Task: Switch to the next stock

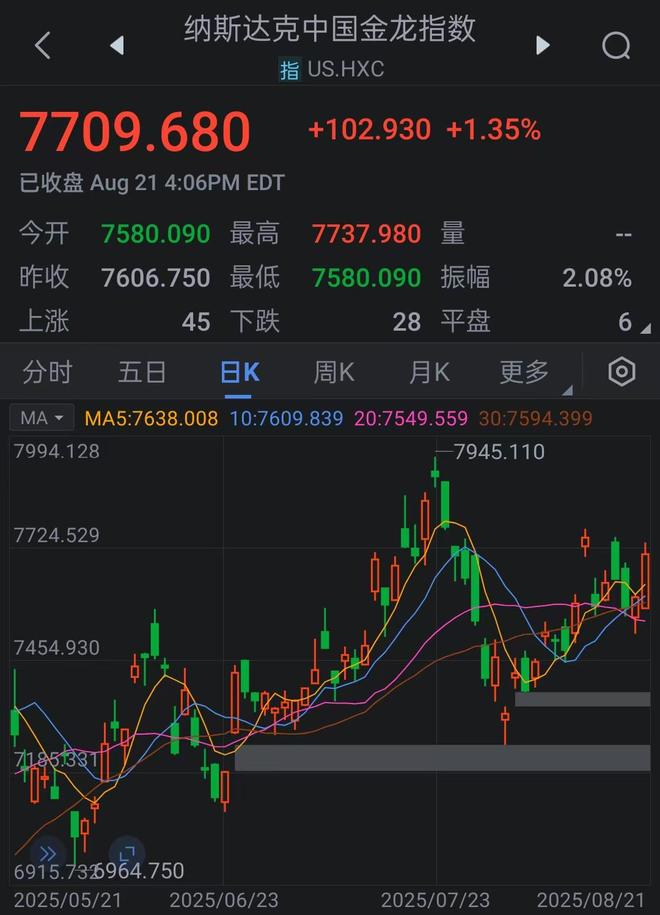Action: tap(542, 45)
